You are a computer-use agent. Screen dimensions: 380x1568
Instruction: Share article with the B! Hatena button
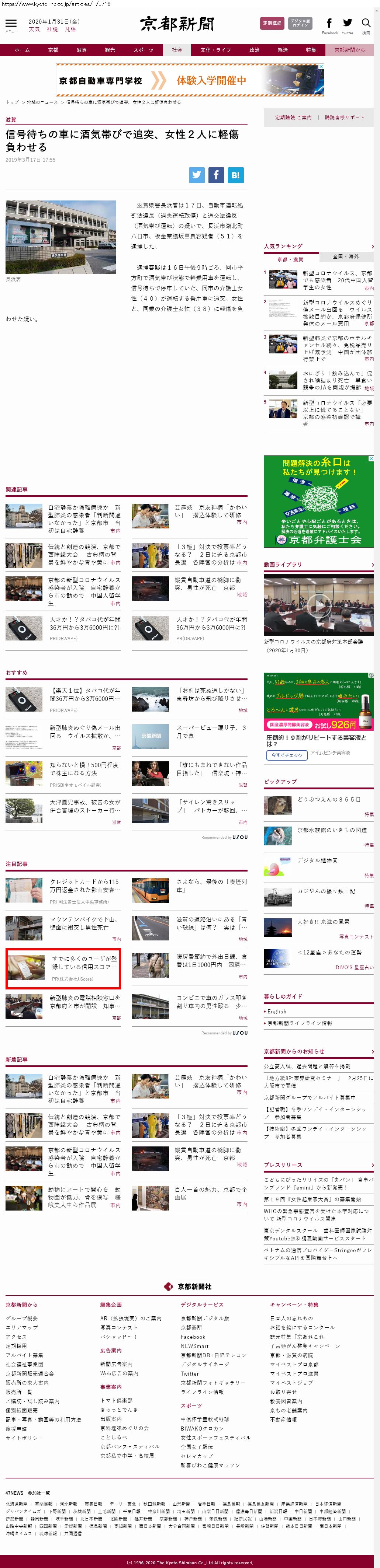pos(235,175)
